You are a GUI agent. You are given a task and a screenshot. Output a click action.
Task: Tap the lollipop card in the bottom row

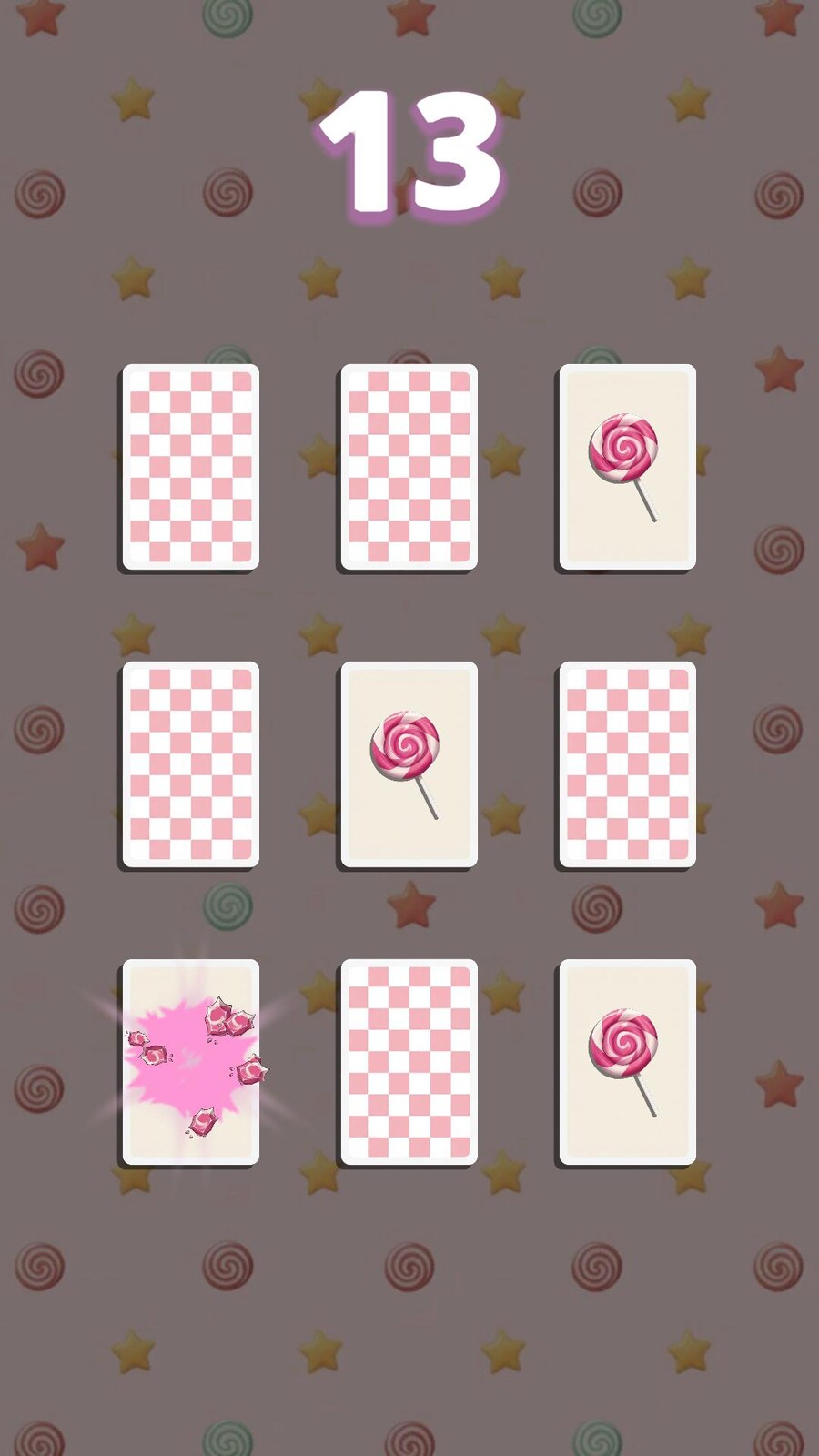point(627,1062)
